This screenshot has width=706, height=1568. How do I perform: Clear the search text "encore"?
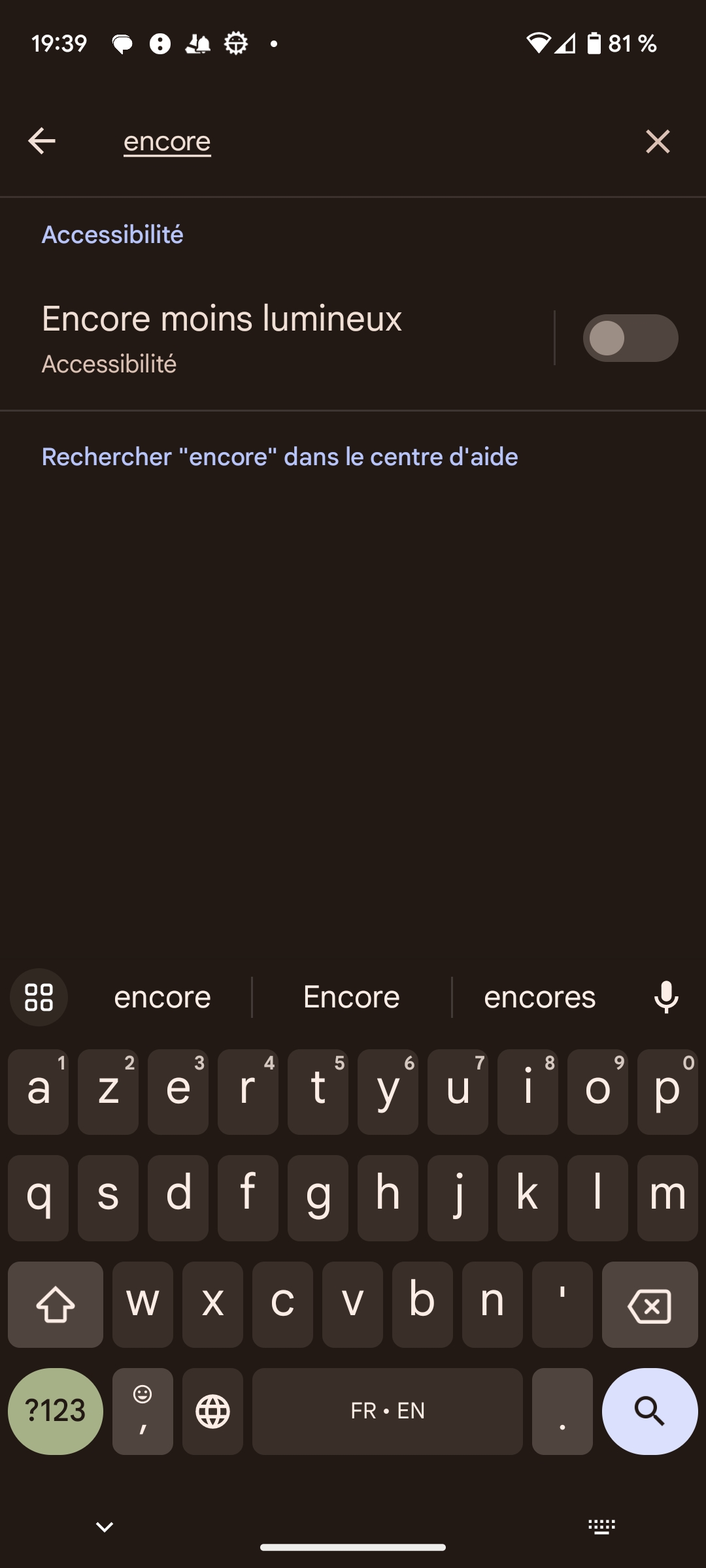(x=657, y=141)
